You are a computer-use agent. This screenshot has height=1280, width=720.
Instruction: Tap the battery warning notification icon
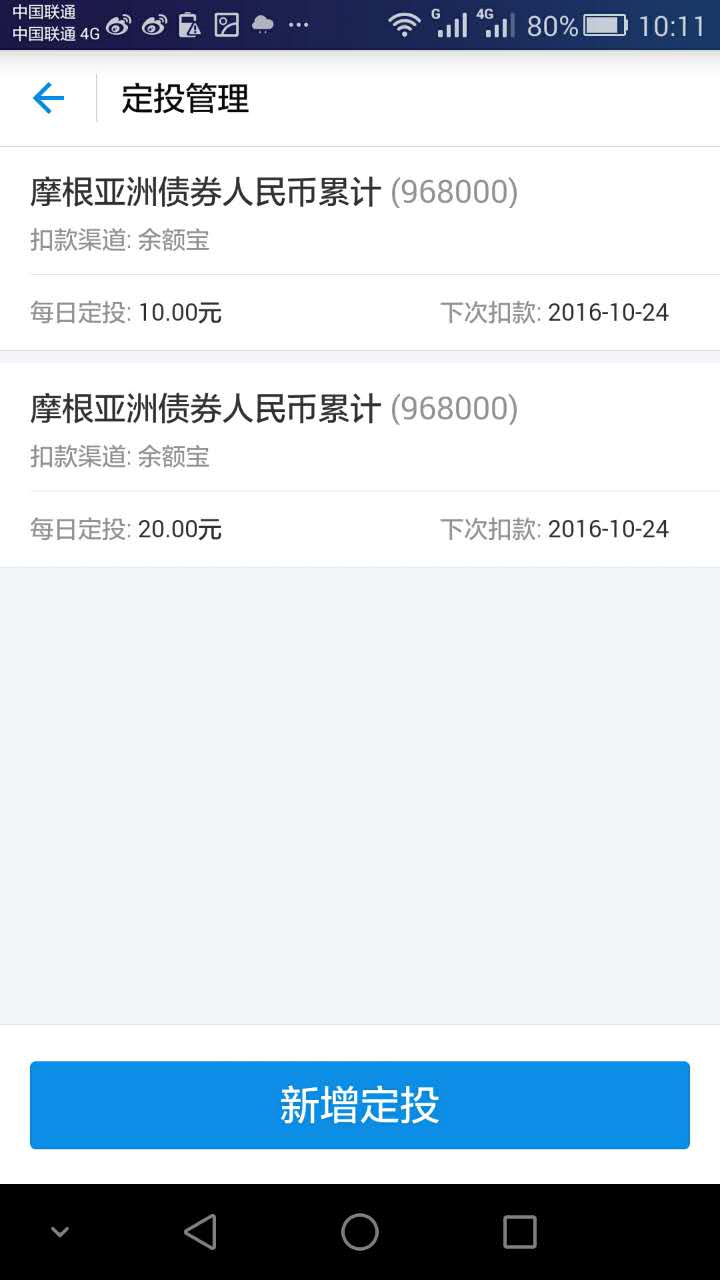pos(190,25)
